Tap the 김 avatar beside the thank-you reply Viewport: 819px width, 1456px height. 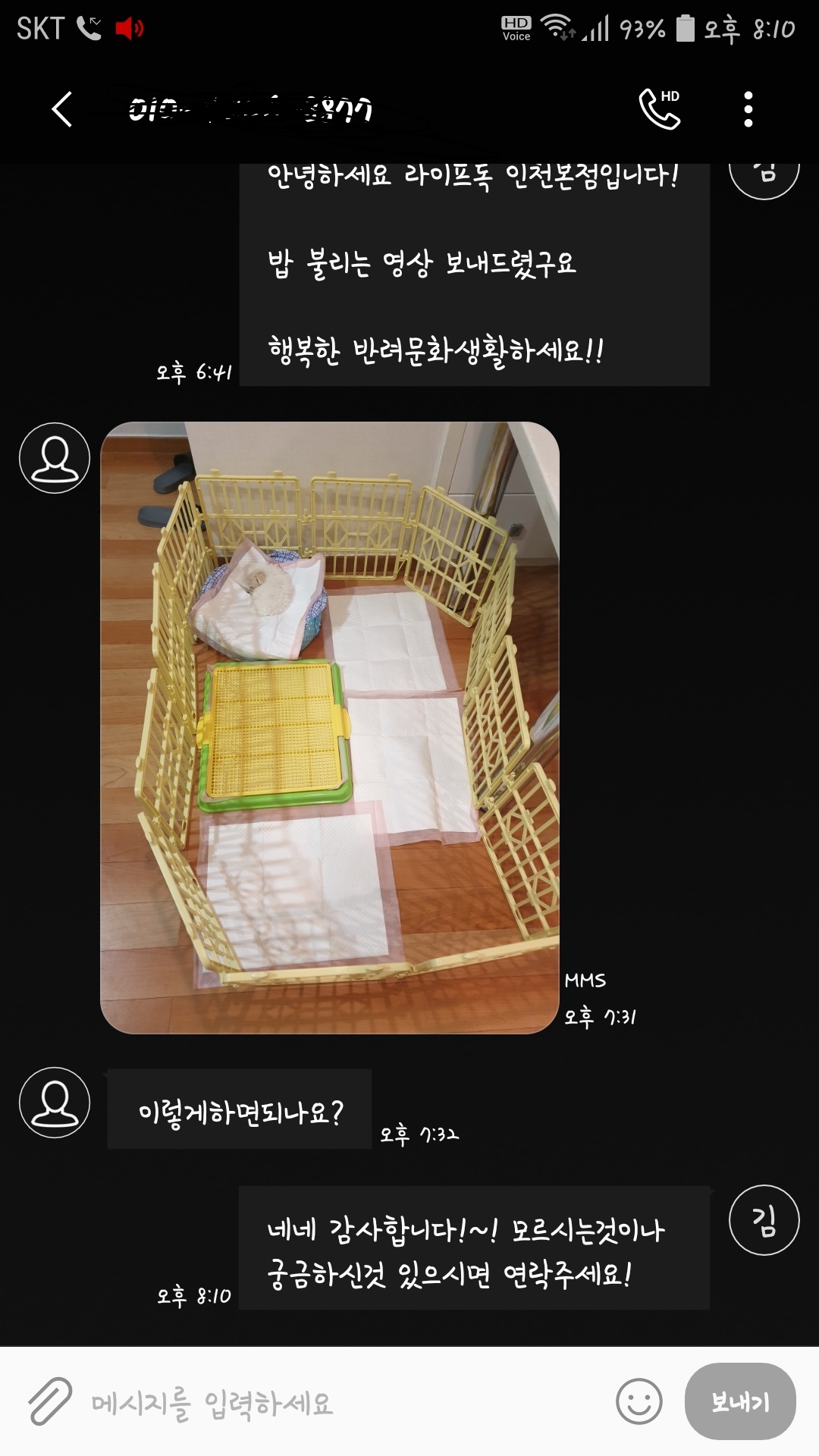764,1220
